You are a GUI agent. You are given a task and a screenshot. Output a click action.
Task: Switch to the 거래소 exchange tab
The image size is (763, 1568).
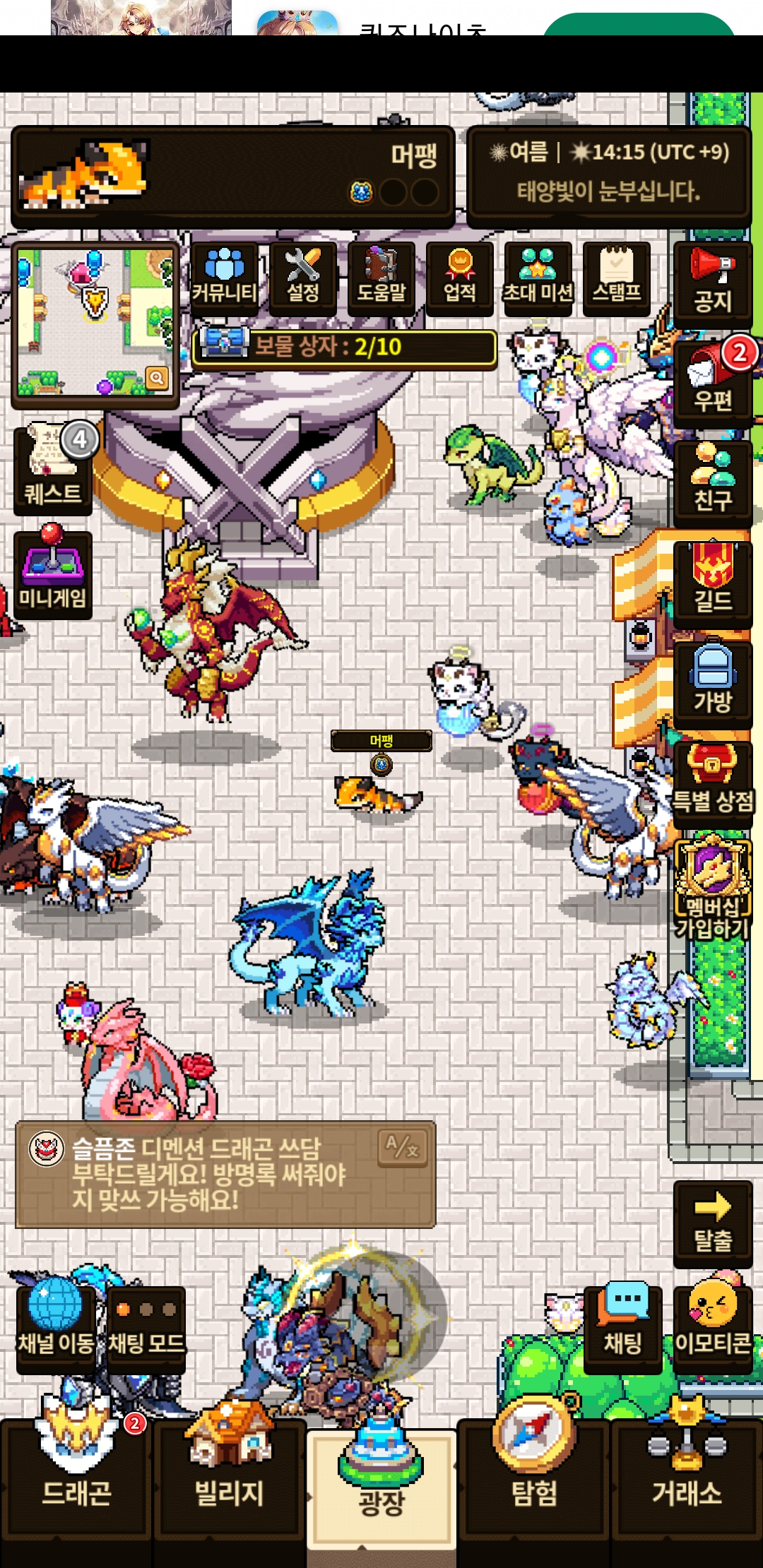(x=687, y=1478)
